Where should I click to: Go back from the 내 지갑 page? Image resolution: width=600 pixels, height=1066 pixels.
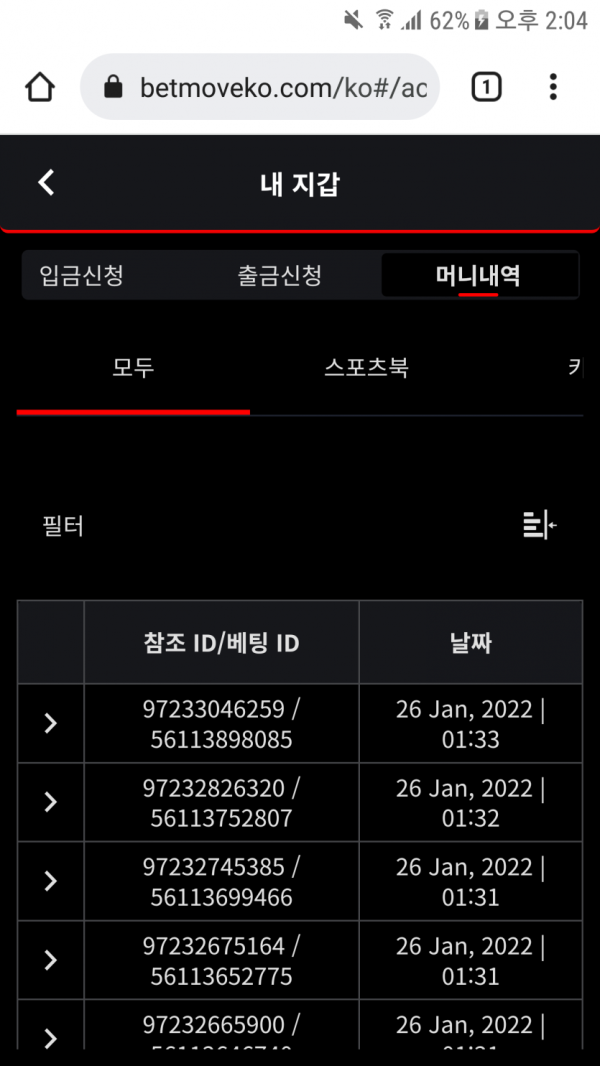click(x=46, y=183)
